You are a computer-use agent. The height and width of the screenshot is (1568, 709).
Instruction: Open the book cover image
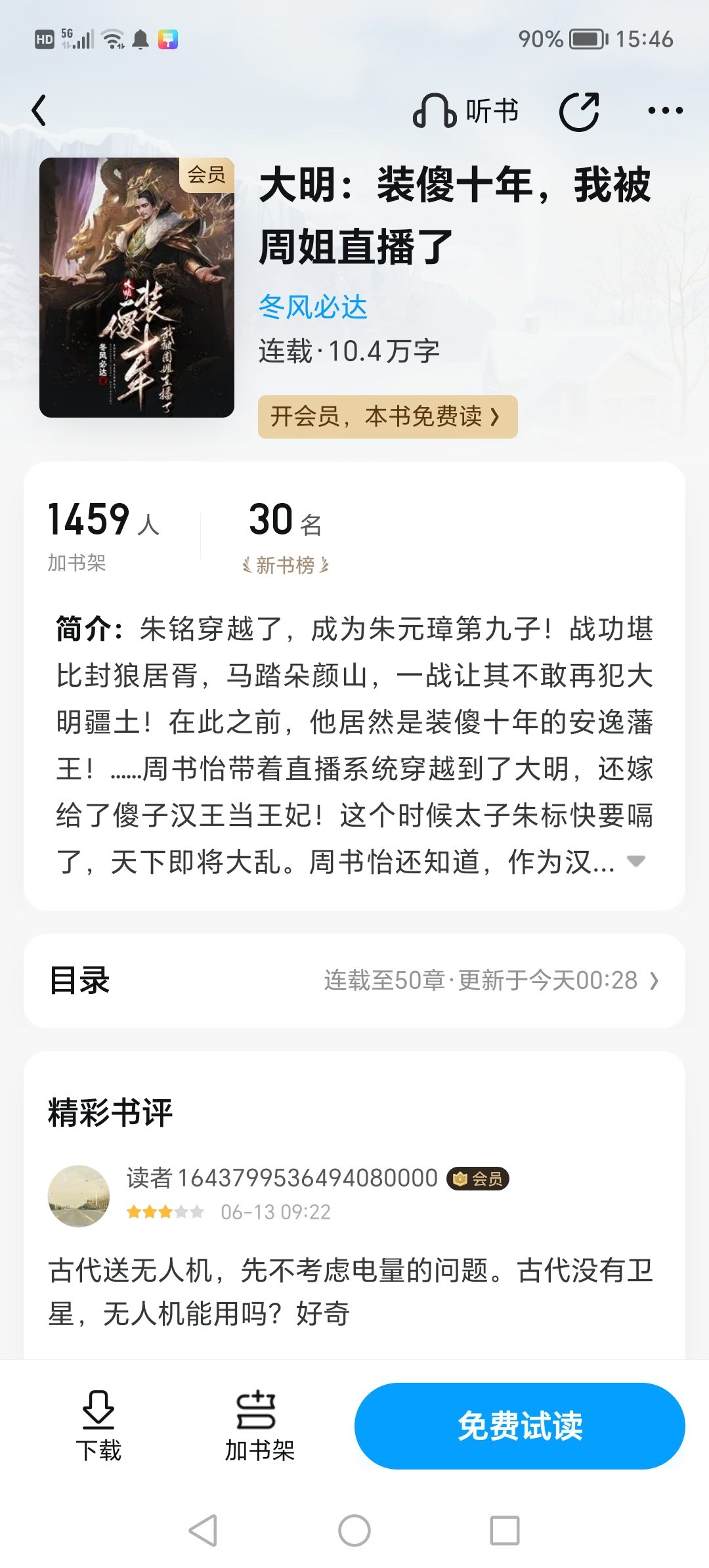click(x=137, y=288)
